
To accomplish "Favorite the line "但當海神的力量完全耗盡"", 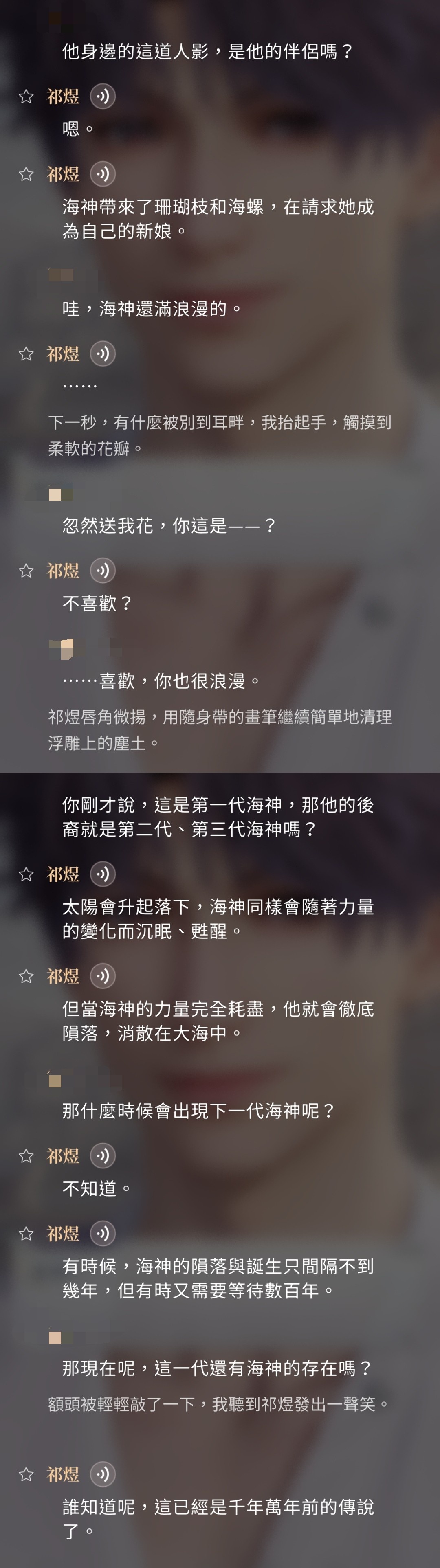I will 26,976.
